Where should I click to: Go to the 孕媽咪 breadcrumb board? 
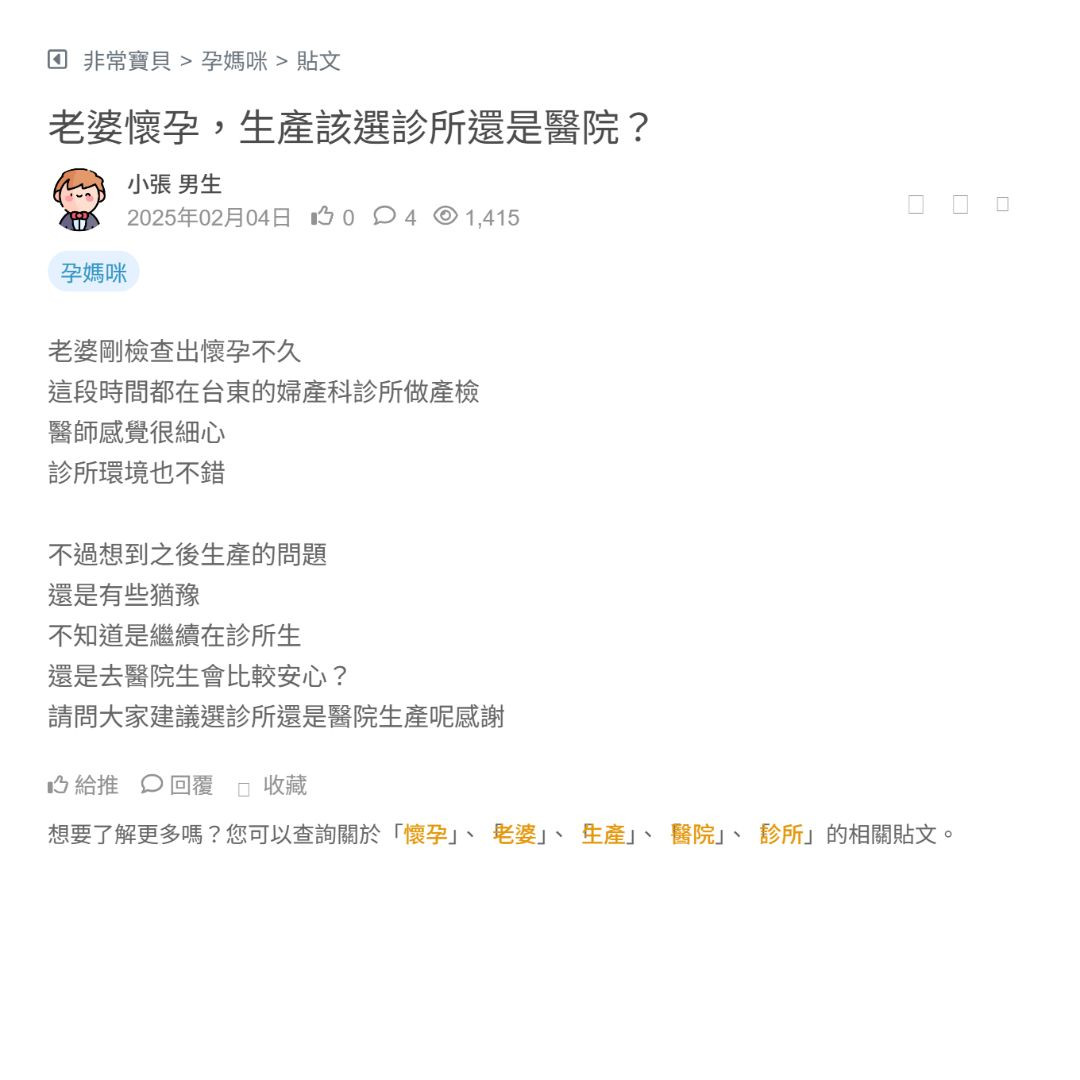pos(234,61)
